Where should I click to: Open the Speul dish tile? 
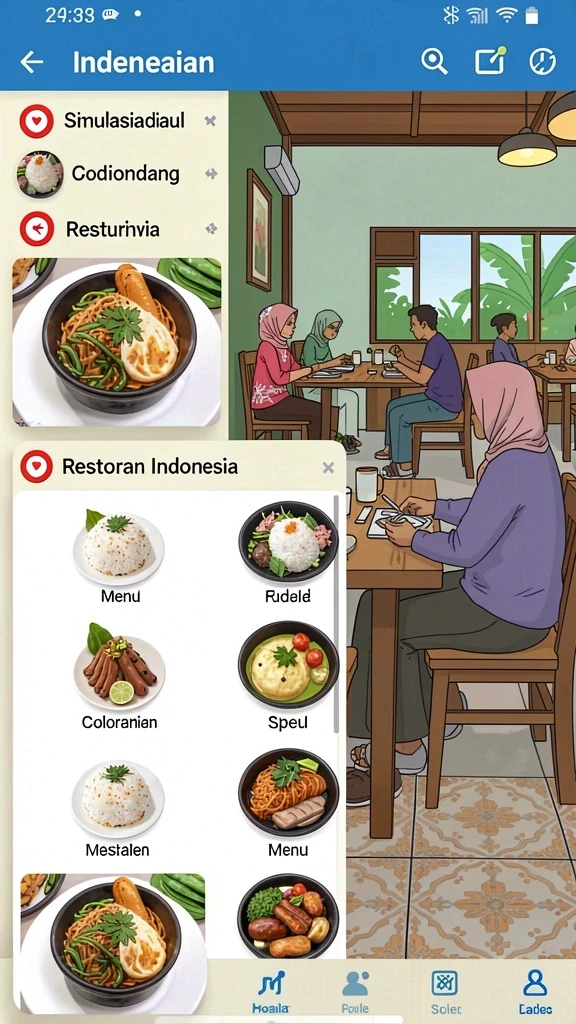click(x=288, y=675)
